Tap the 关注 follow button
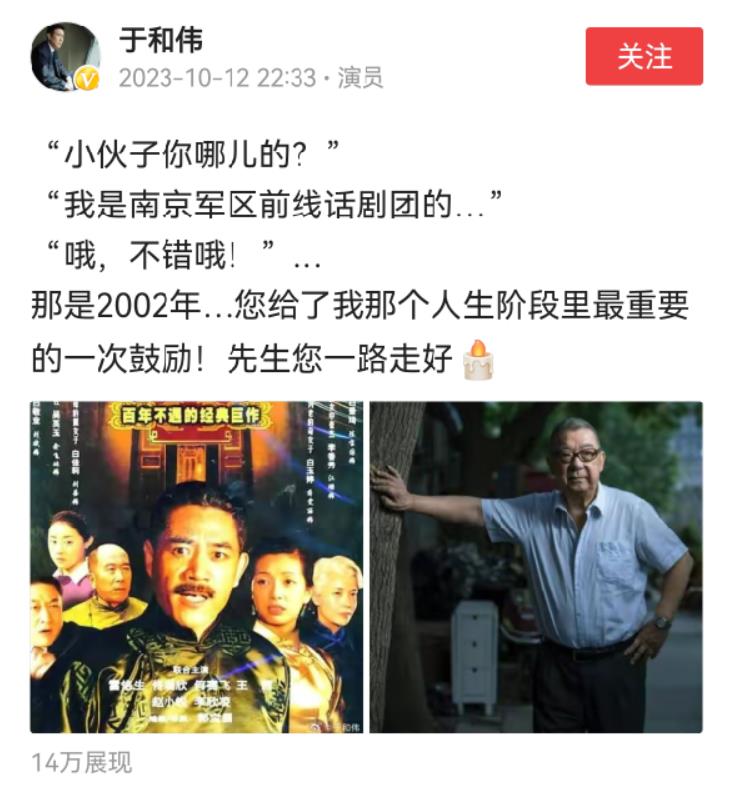 (x=644, y=57)
